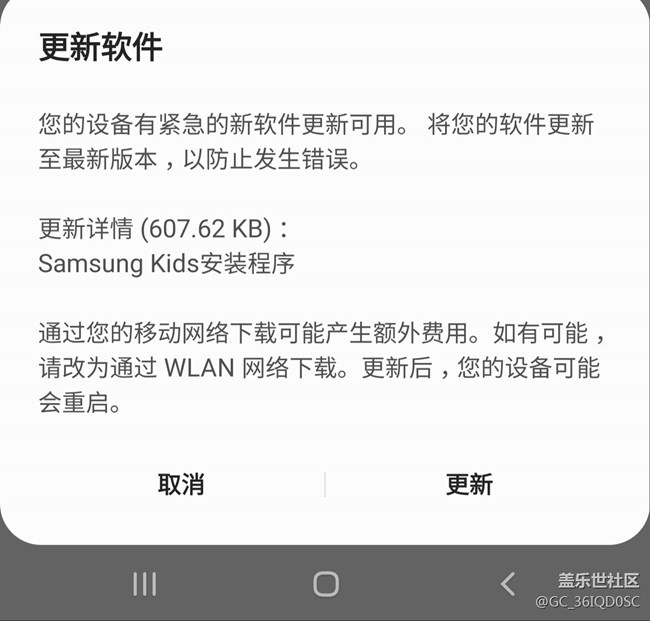Go to the home screen
This screenshot has height=621, width=650.
(325, 584)
